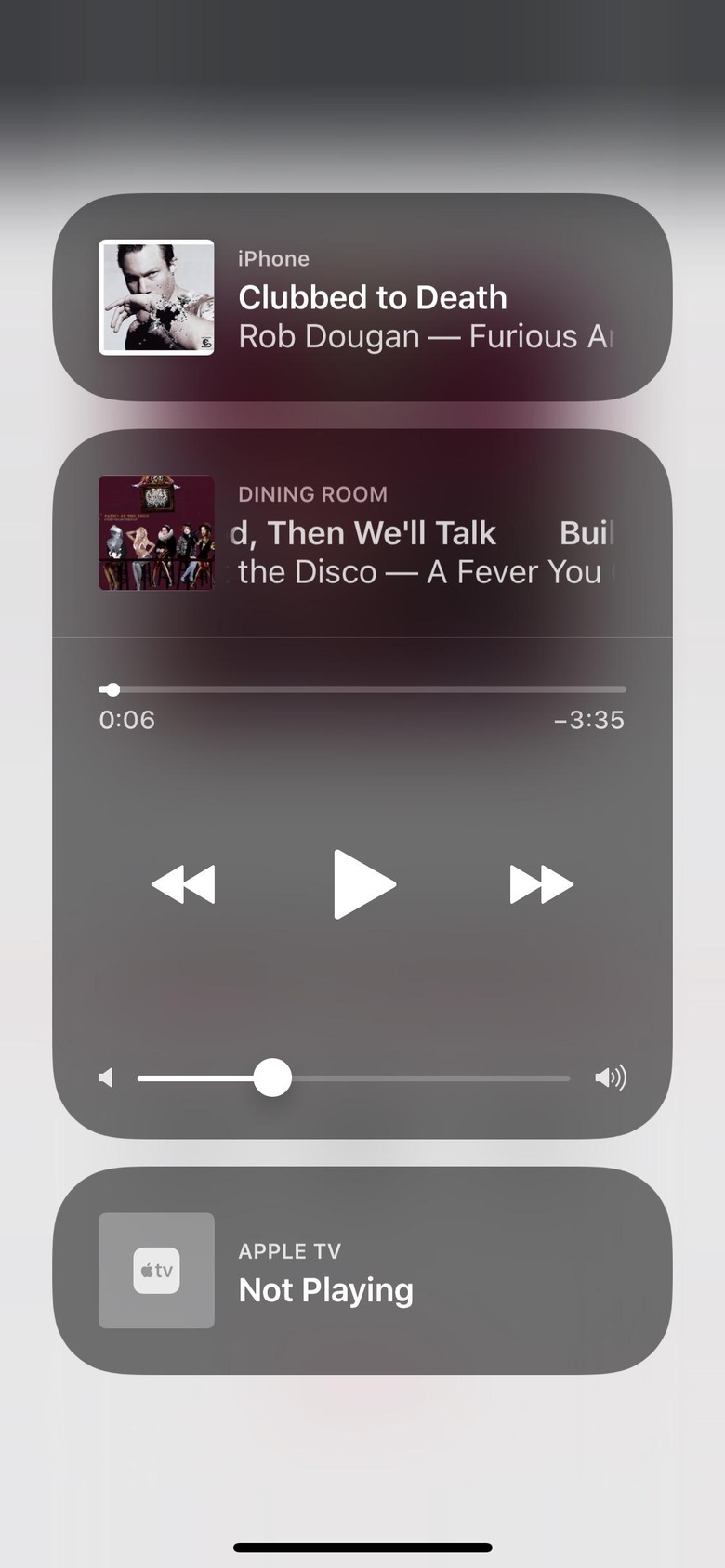The width and height of the screenshot is (725, 1568).
Task: Adjust the Dining Room volume slider
Action: pyautogui.click(x=272, y=1078)
